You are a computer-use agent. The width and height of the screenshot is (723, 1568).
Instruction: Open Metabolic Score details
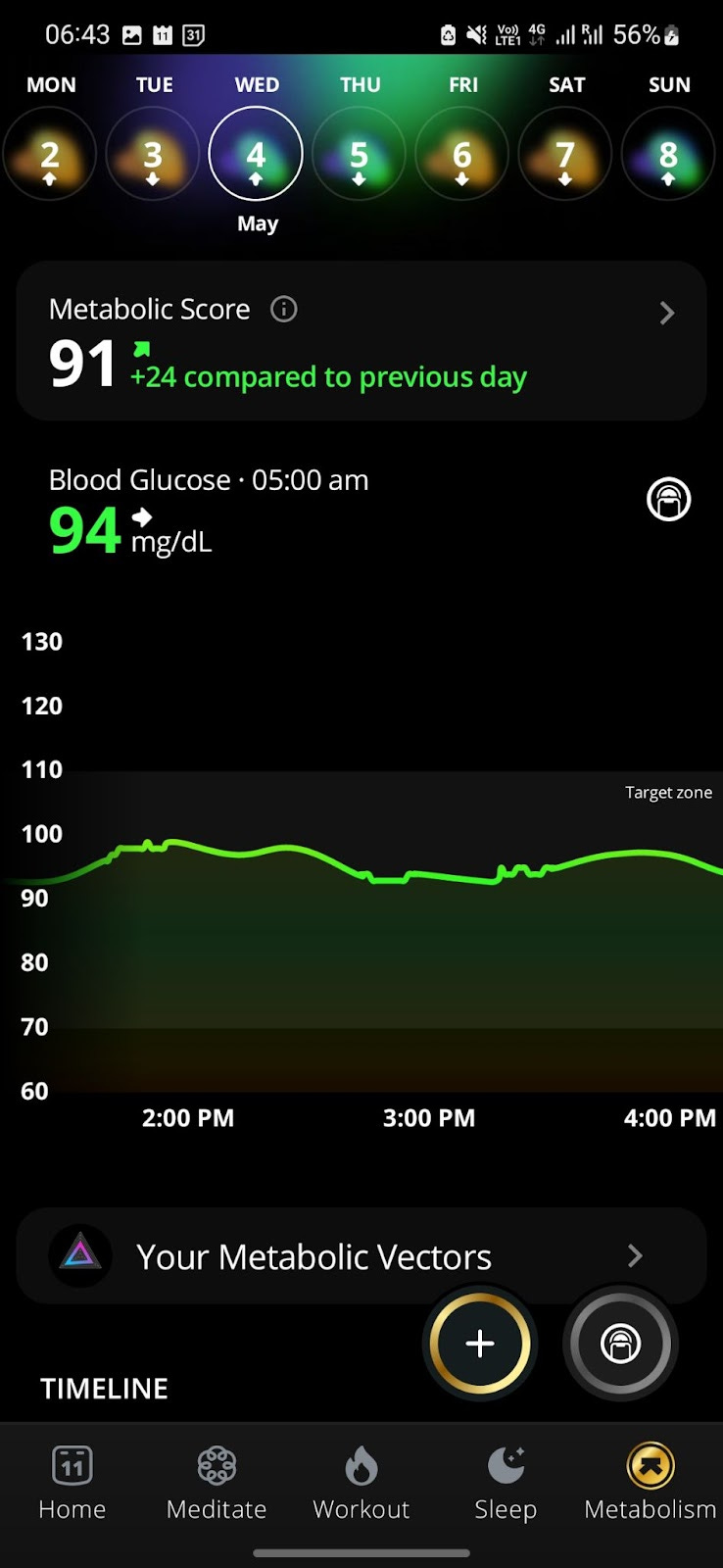click(x=361, y=341)
